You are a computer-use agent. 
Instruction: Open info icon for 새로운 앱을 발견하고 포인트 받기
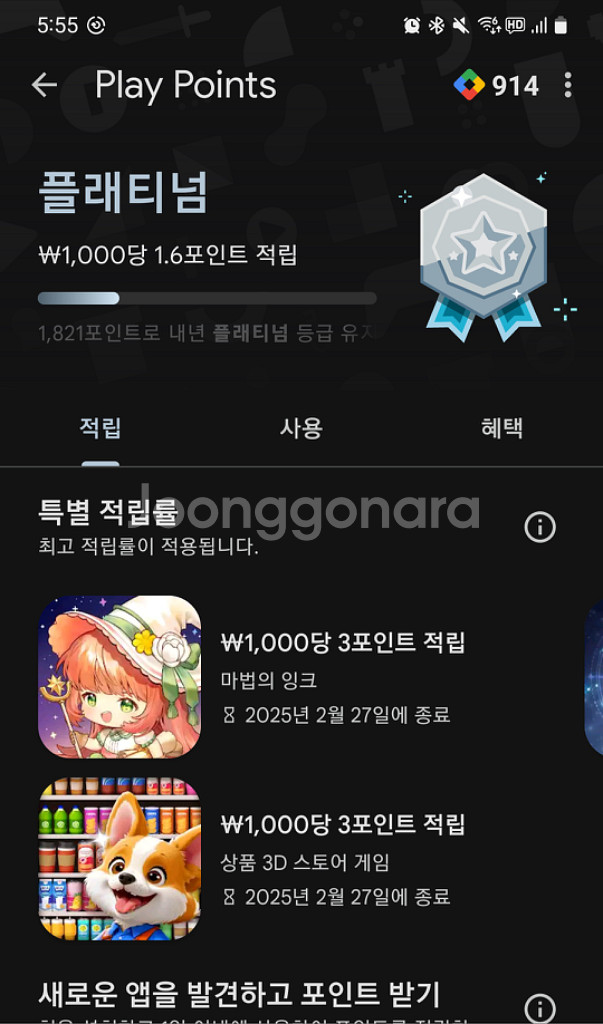coord(540,1009)
